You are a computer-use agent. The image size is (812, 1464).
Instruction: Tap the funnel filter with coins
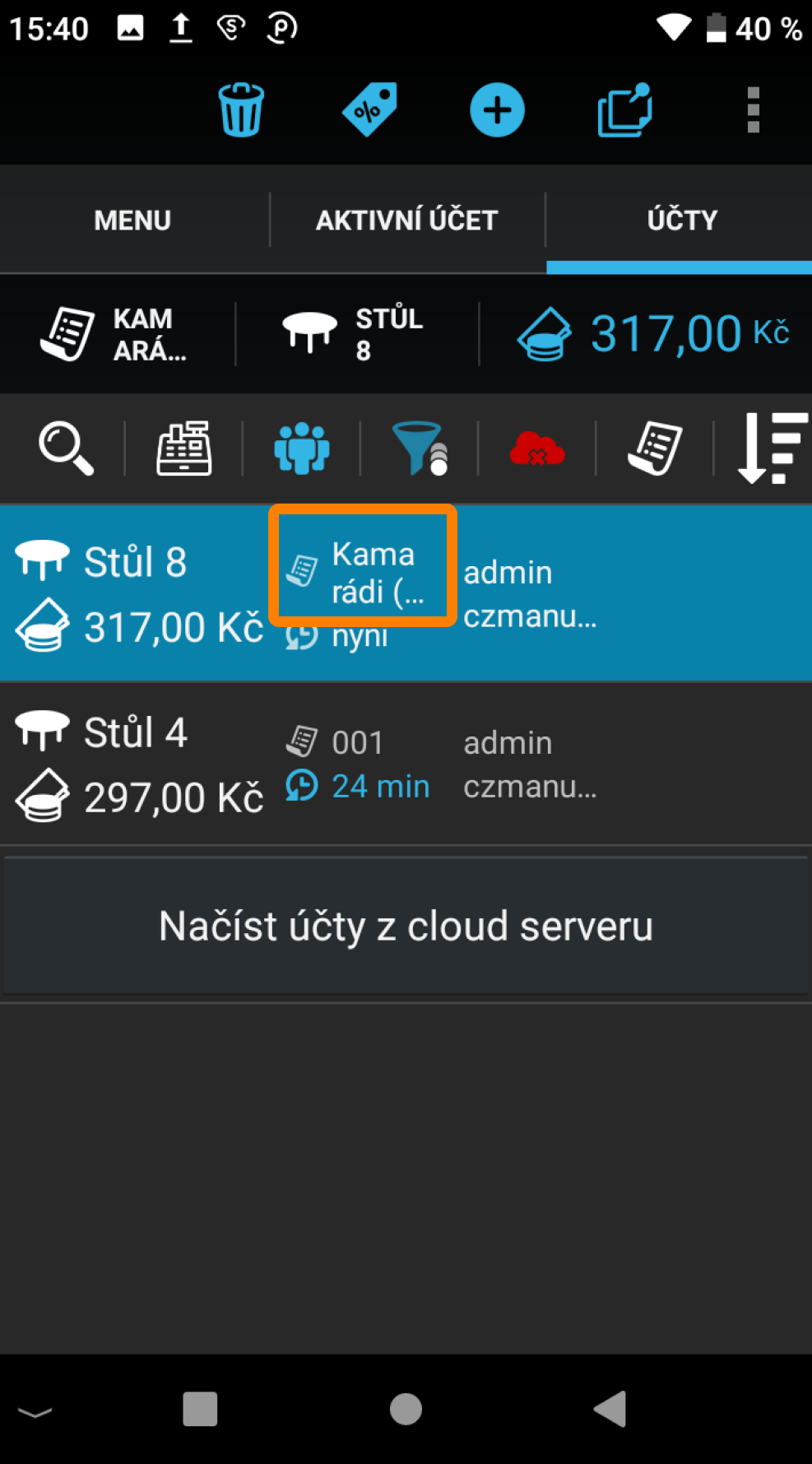pyautogui.click(x=419, y=448)
